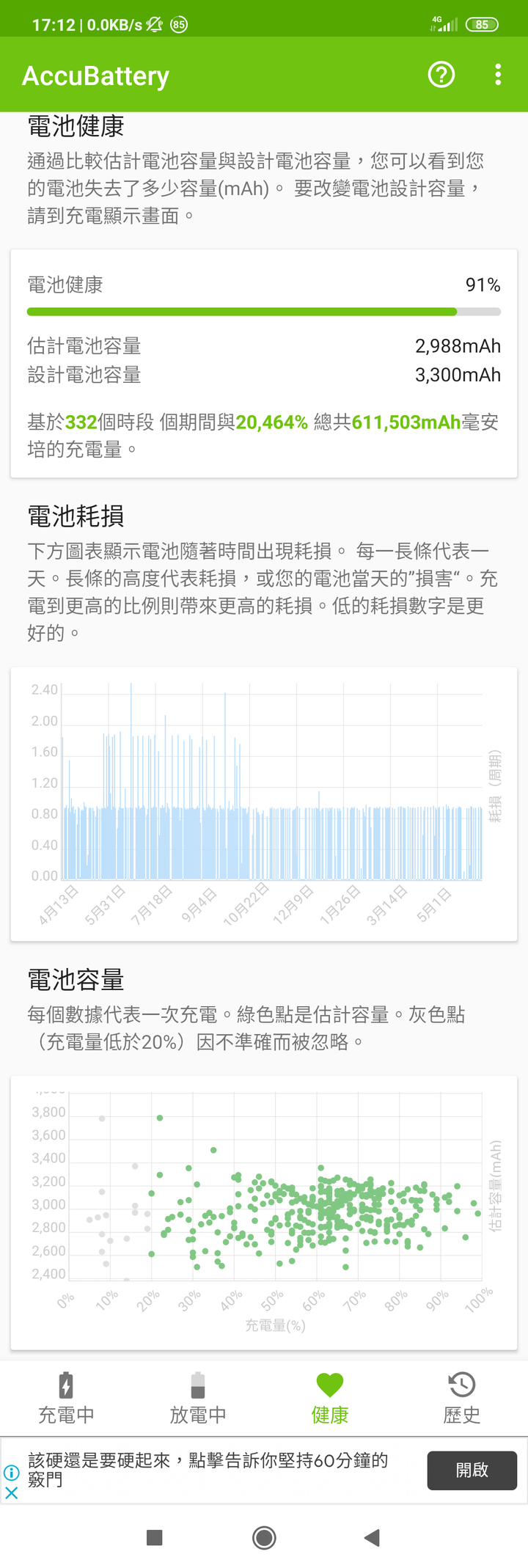Select the 健康 tab
Viewport: 528px width, 1568px height.
pos(330,1399)
